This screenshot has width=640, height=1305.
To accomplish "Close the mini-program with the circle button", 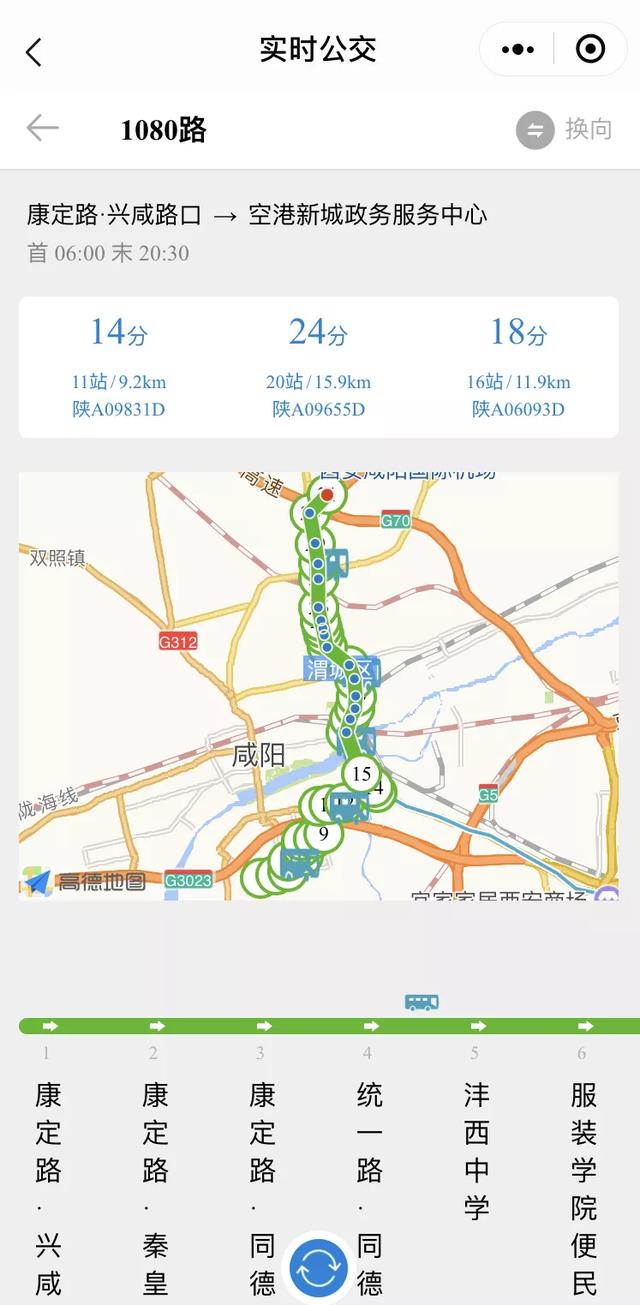I will [x=590, y=49].
